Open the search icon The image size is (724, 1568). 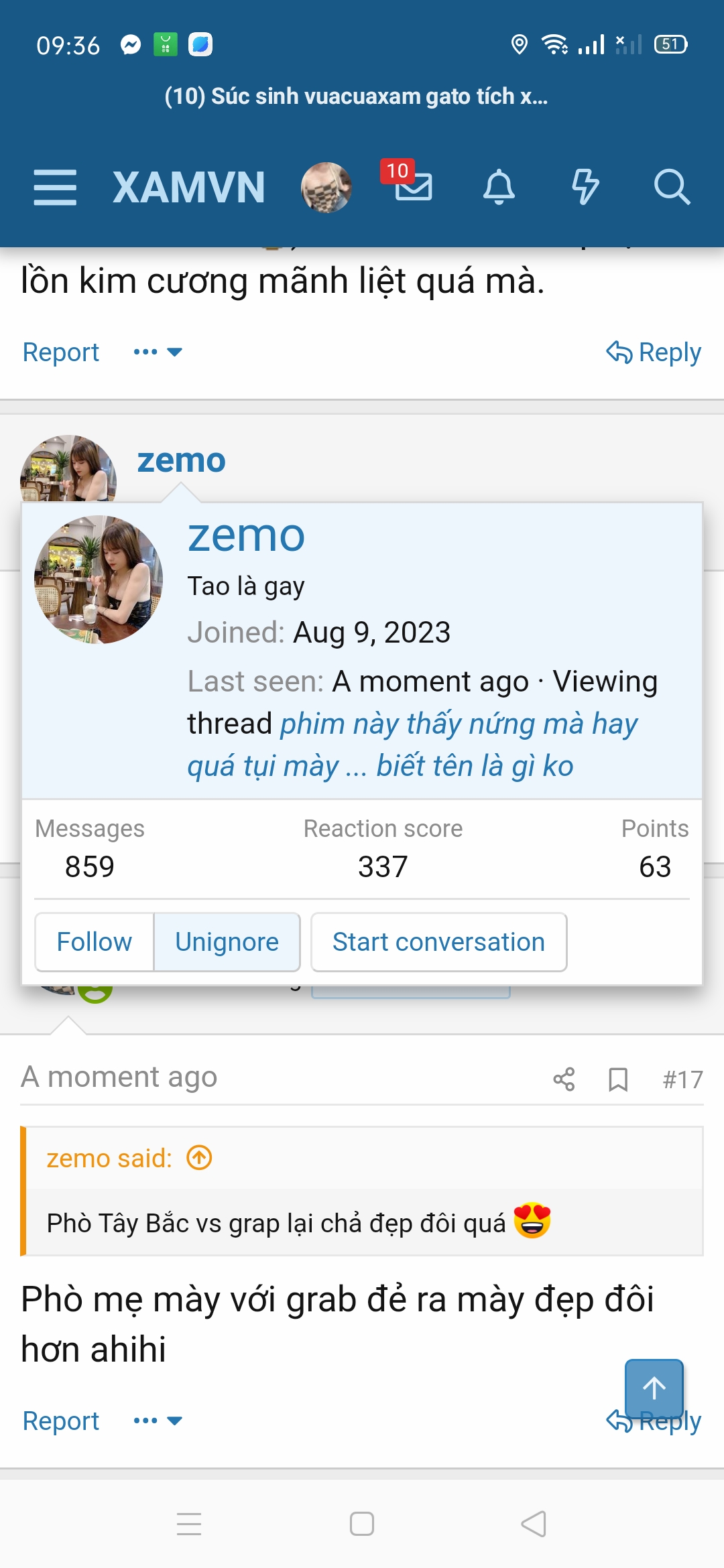[x=672, y=187]
